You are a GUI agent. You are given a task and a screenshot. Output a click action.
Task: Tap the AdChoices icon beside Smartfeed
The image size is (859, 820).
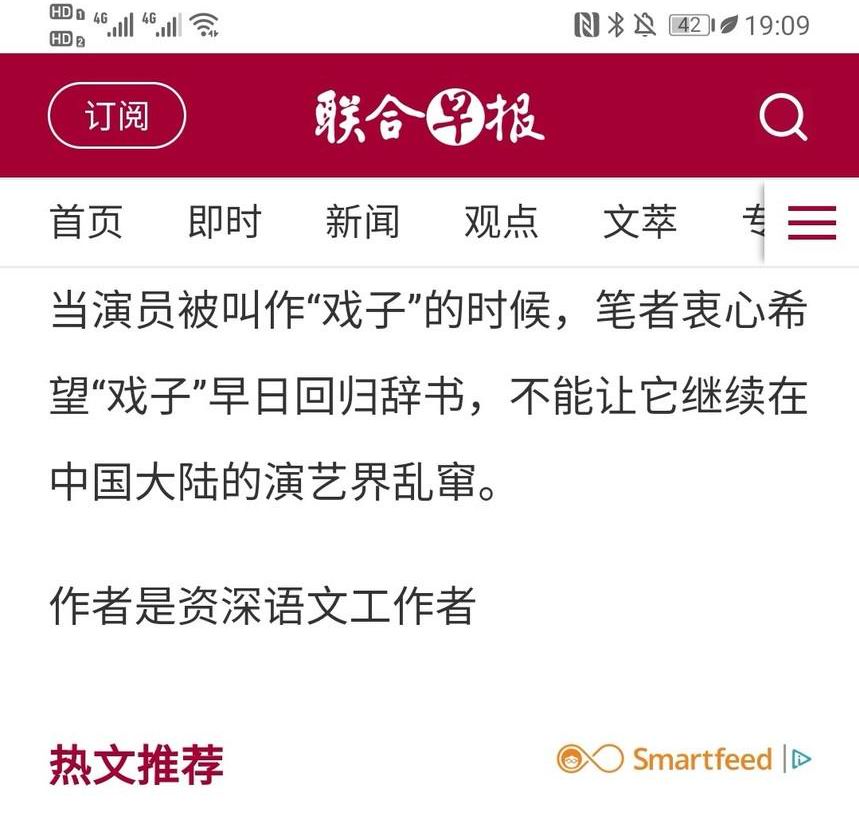(x=801, y=759)
